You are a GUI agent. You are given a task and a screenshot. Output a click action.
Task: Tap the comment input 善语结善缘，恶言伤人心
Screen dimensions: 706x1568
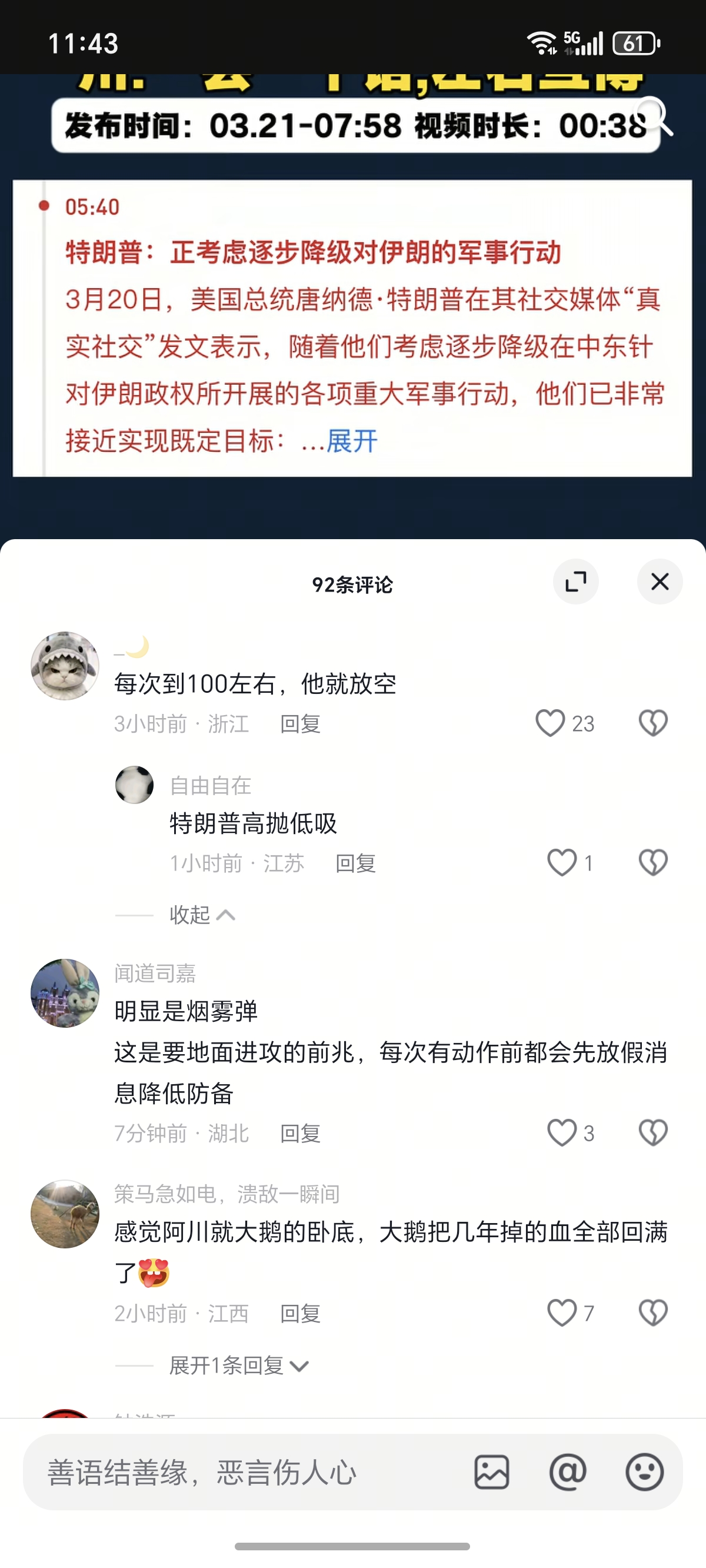244,1473
